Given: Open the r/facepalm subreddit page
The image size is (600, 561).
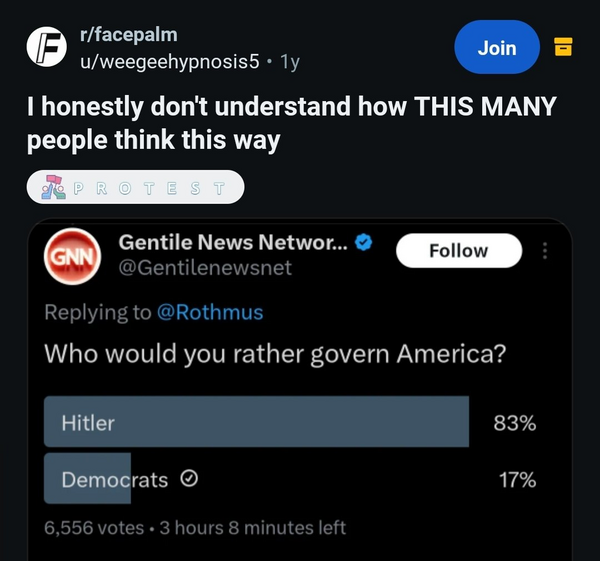Looking at the screenshot, I should [x=129, y=37].
